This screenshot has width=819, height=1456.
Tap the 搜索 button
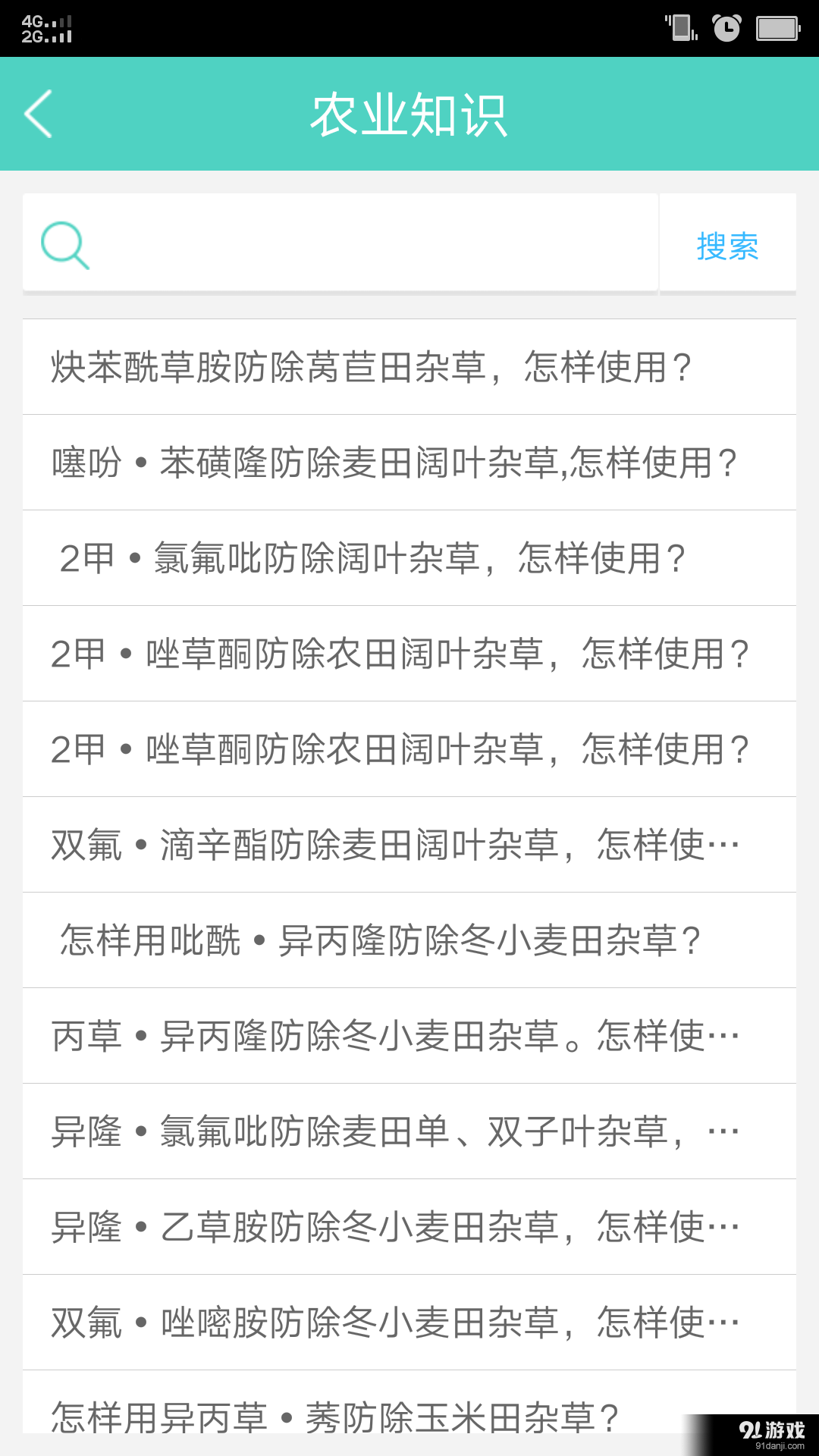click(727, 246)
